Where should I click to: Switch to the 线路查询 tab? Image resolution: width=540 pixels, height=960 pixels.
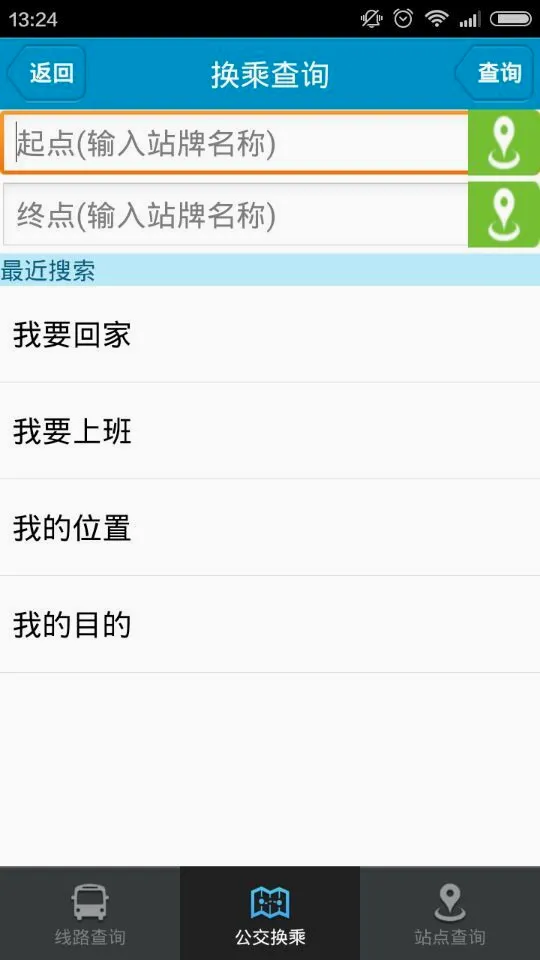(x=90, y=913)
